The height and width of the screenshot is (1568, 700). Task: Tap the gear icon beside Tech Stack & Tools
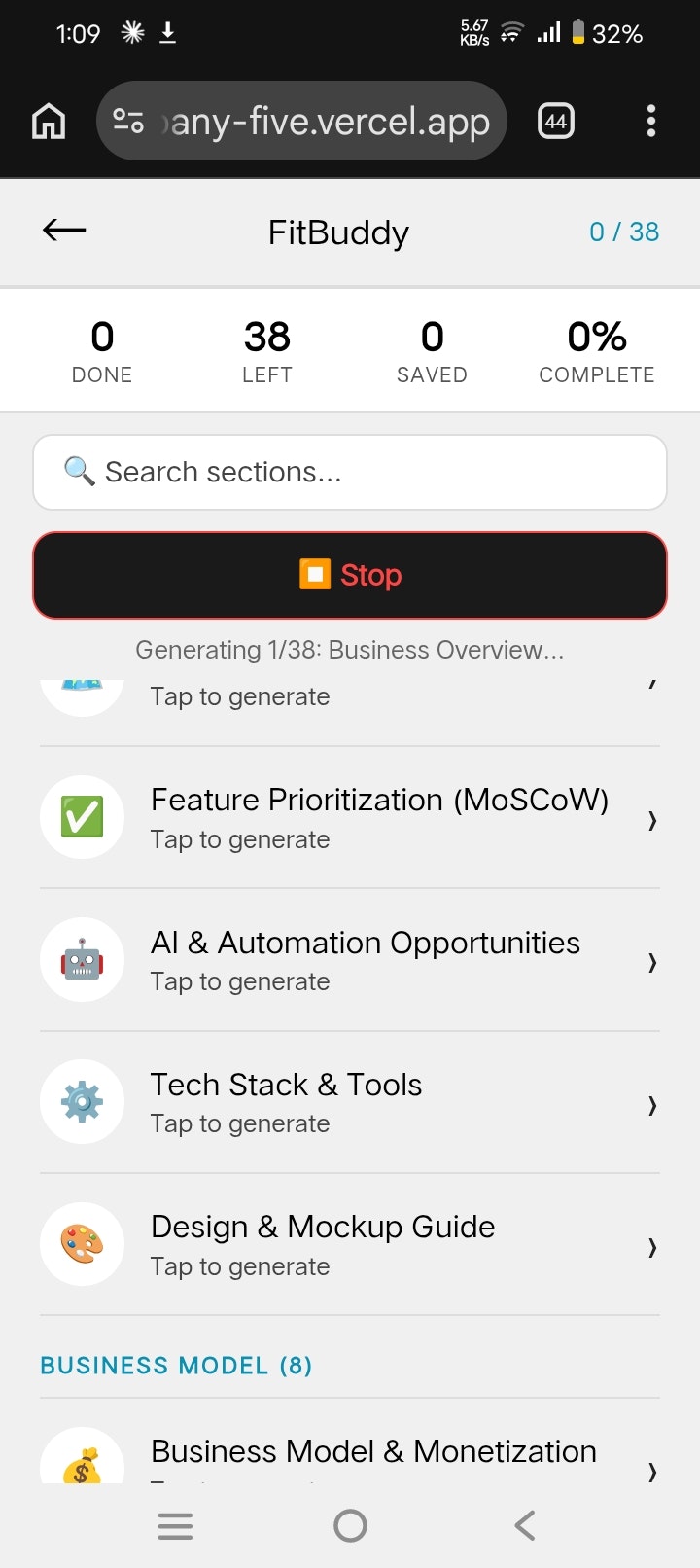pyautogui.click(x=82, y=1101)
